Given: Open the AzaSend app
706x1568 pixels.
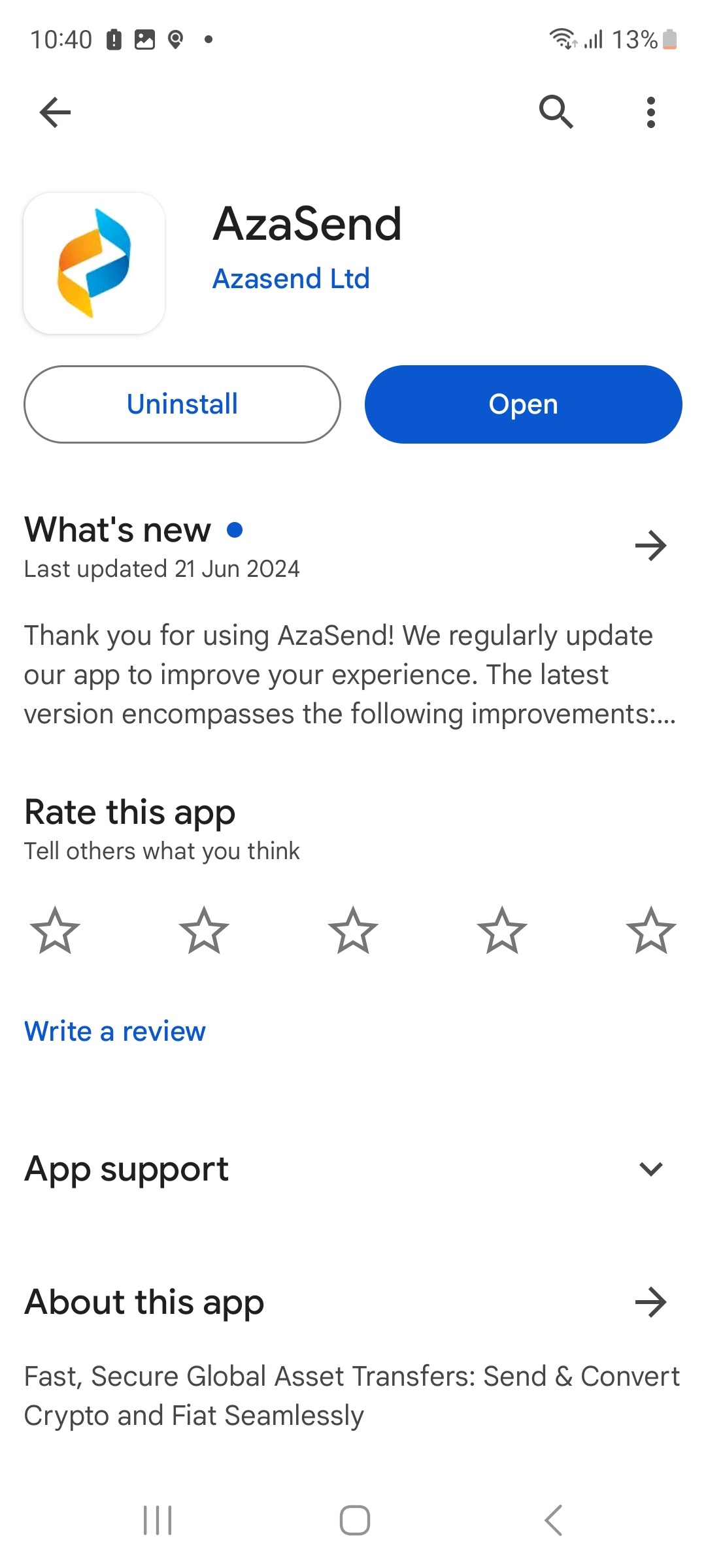Looking at the screenshot, I should click(x=523, y=404).
